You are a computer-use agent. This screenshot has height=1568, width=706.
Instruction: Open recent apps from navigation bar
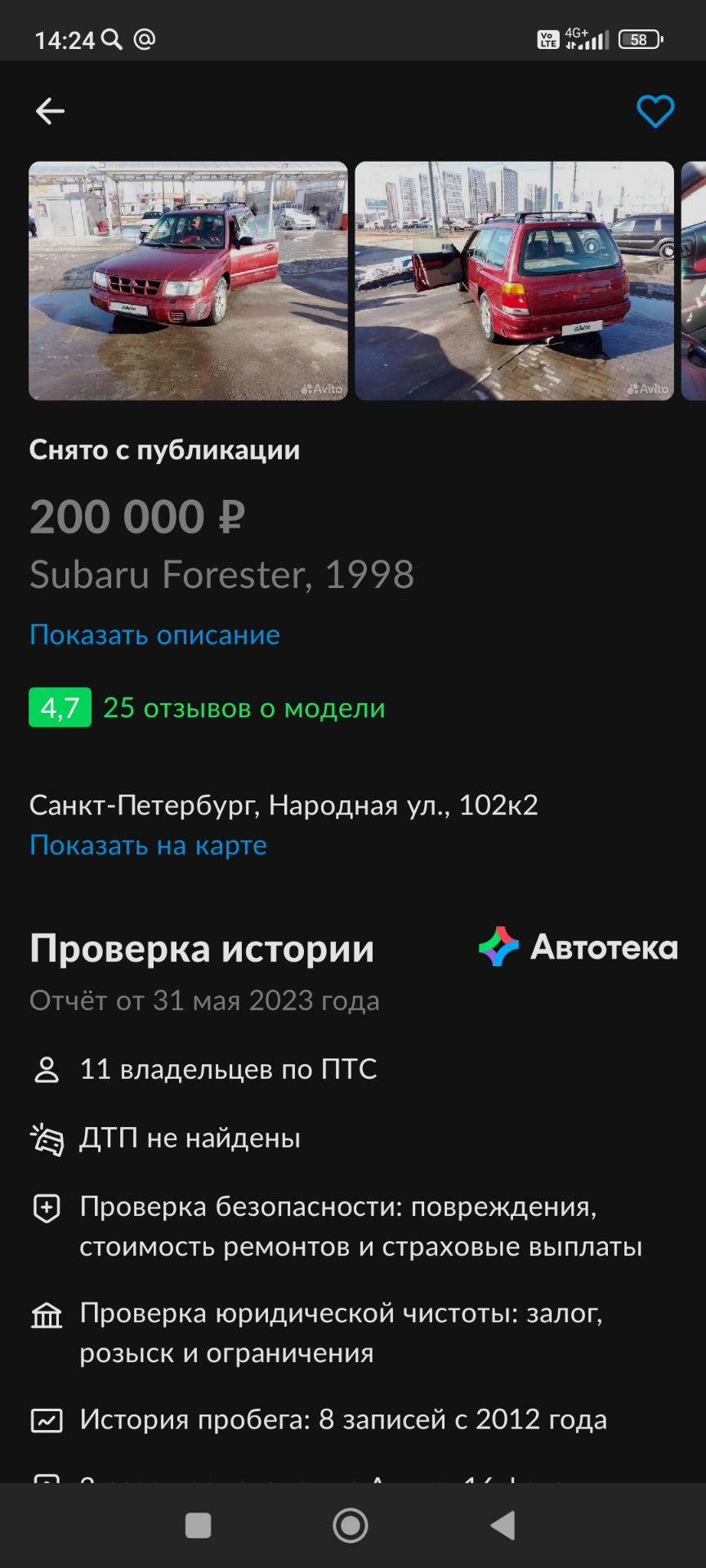(x=198, y=1525)
